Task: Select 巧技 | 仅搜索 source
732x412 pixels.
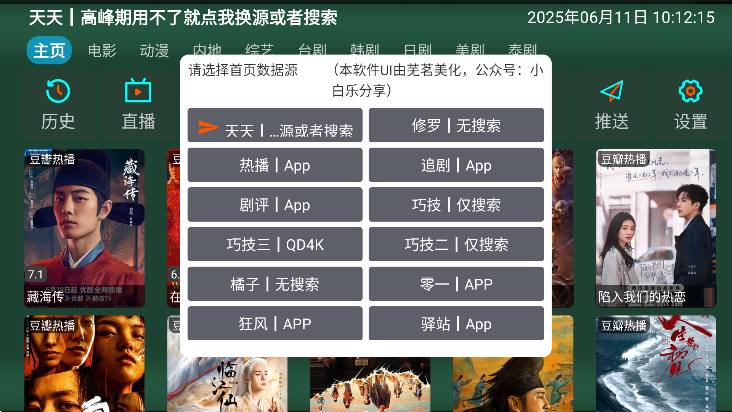Action: click(x=456, y=205)
